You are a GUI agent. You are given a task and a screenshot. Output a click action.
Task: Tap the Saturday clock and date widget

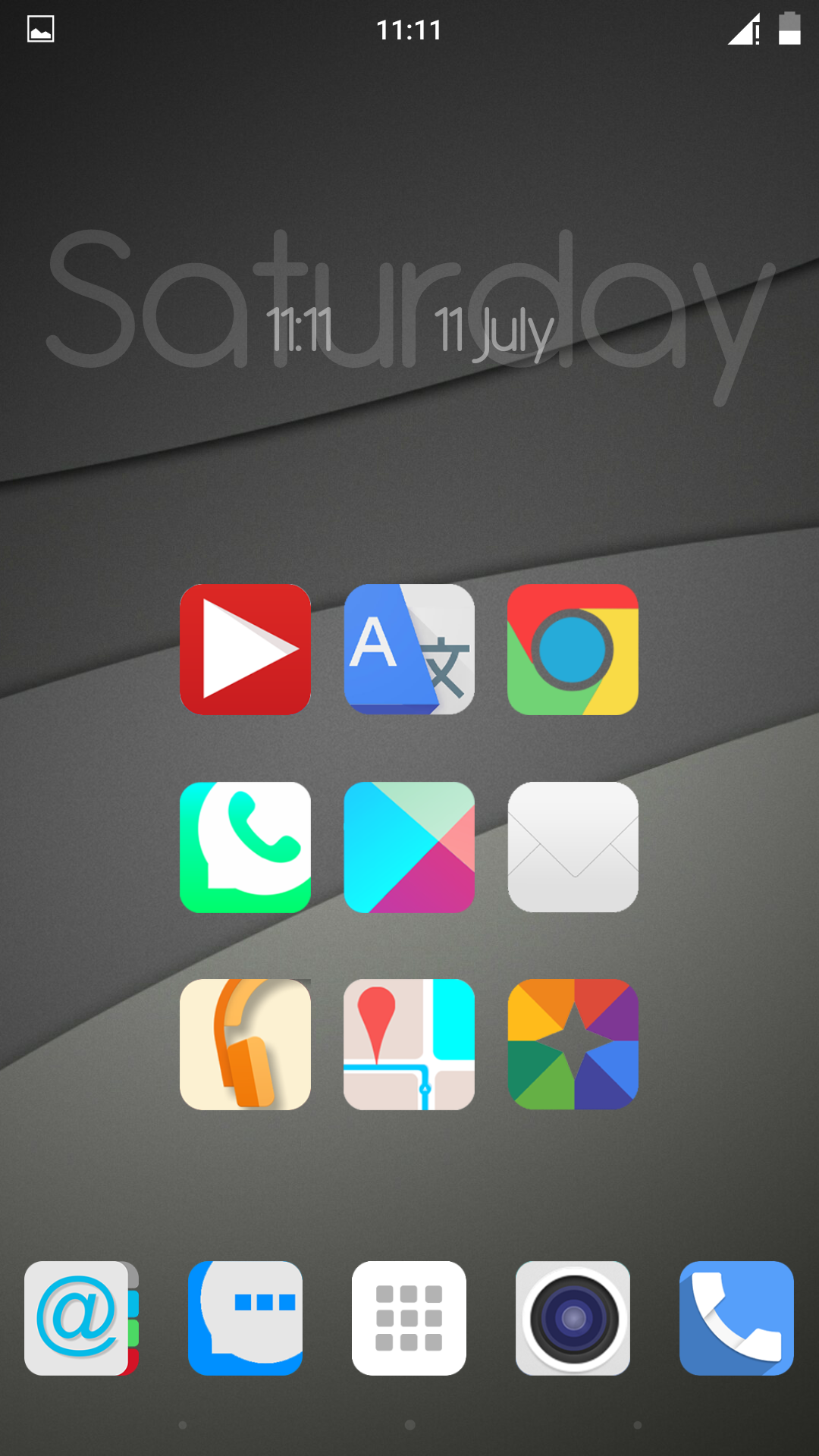tap(409, 311)
